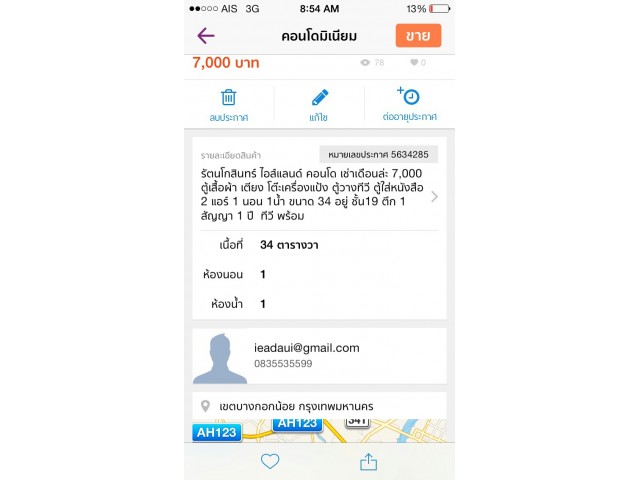Renew the listing with ต่ออายุประกาศ
640x480 pixels.
(408, 105)
